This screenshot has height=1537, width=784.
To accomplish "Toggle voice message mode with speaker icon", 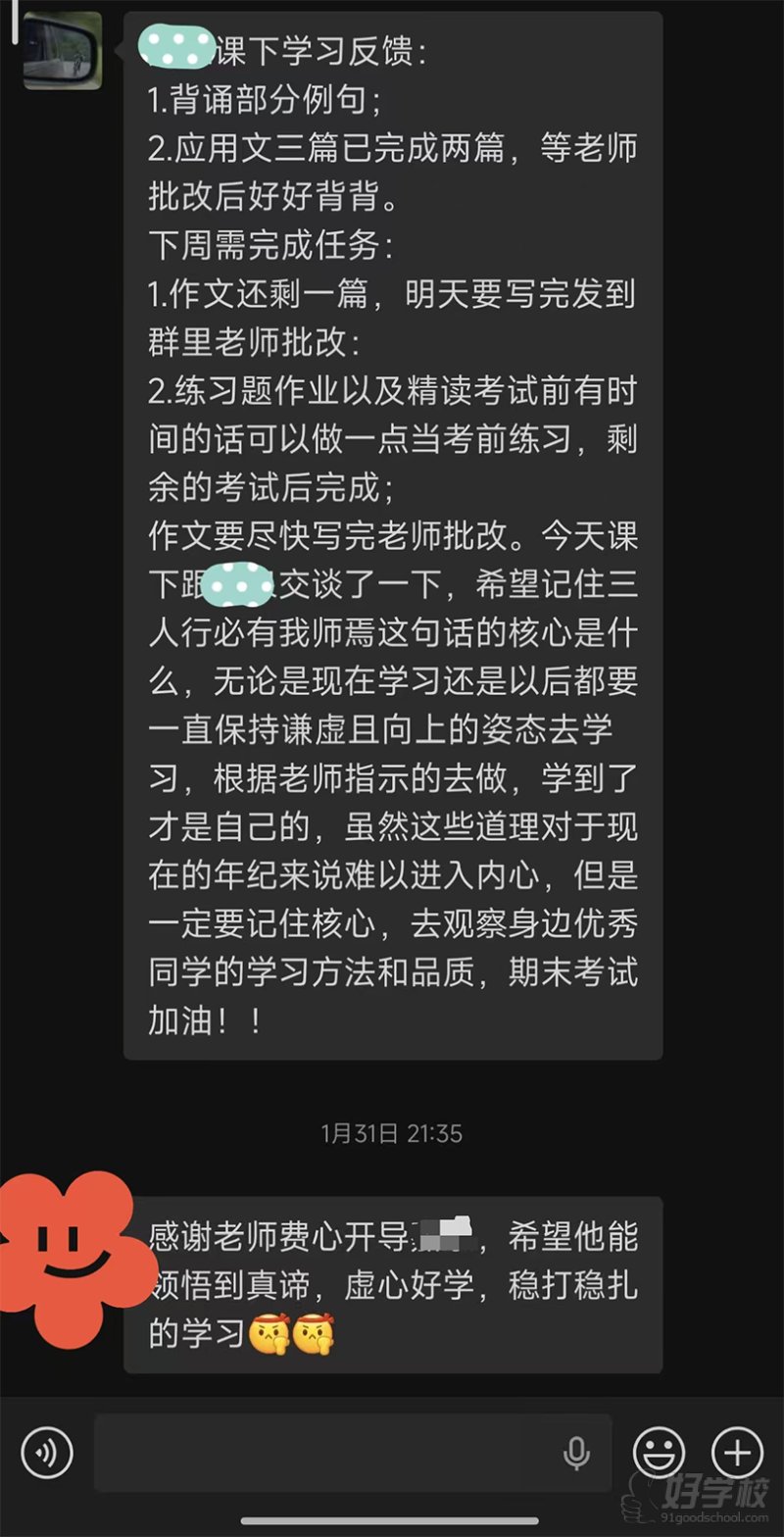I will (x=47, y=1455).
